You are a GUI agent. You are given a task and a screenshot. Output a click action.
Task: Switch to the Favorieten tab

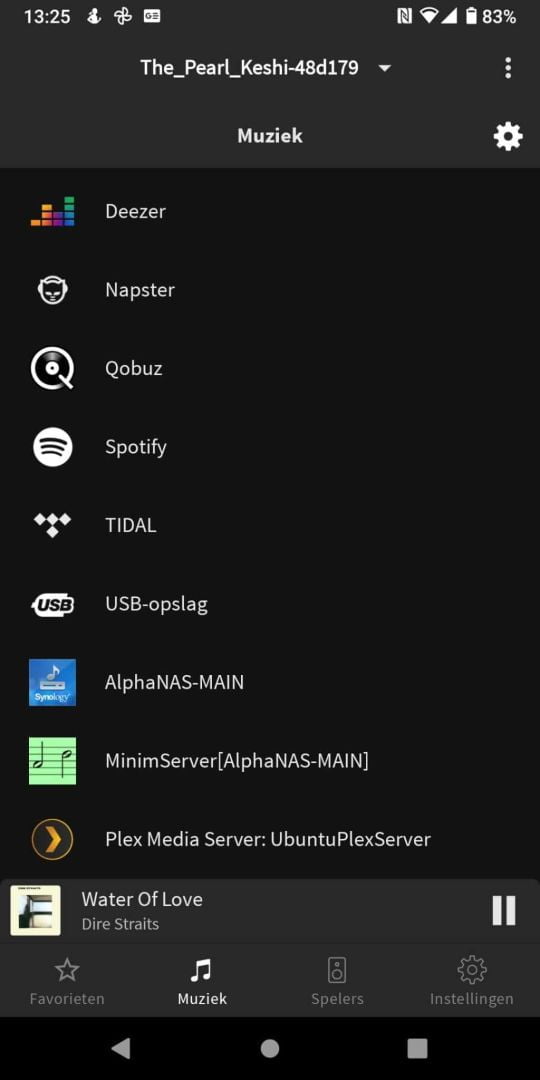67,981
